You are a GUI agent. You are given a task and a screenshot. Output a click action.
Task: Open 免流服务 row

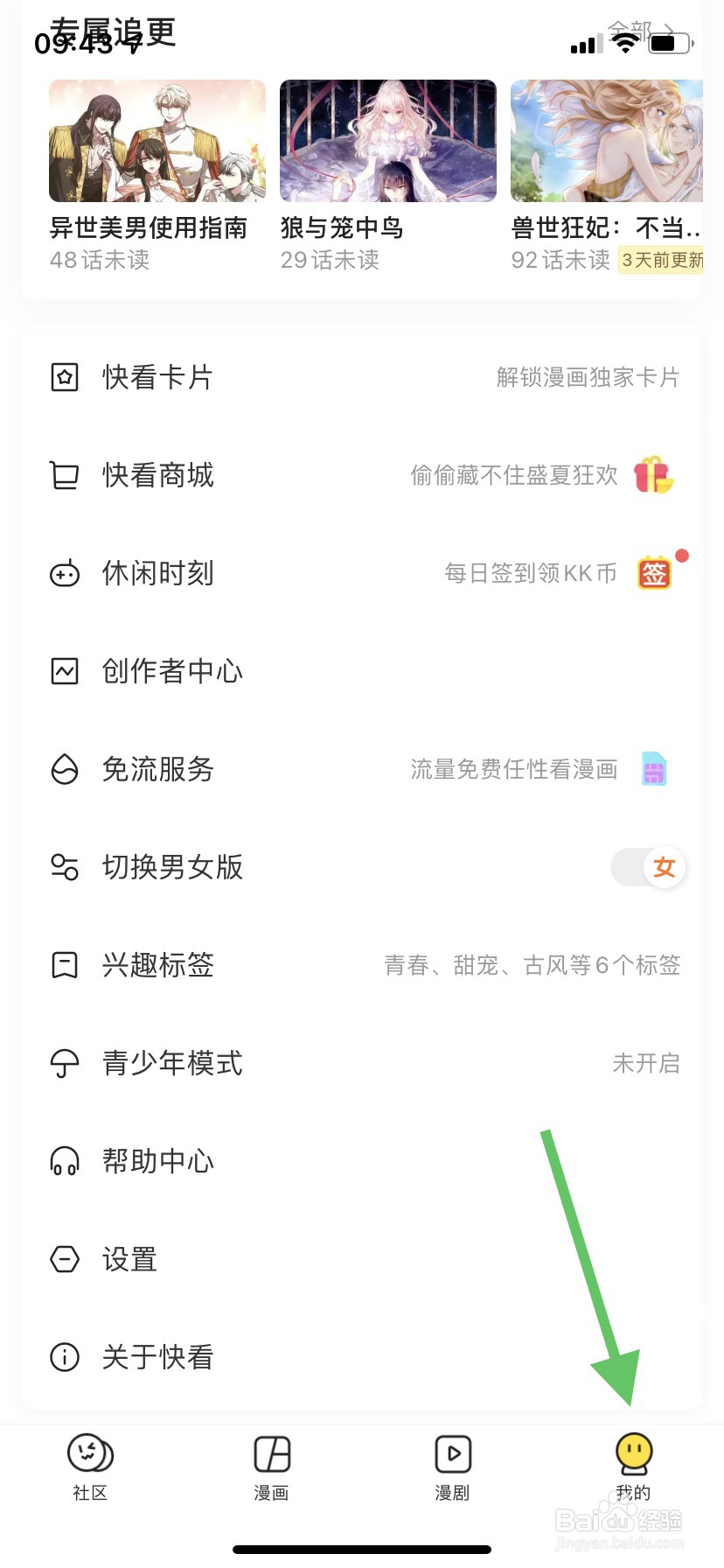[x=362, y=769]
